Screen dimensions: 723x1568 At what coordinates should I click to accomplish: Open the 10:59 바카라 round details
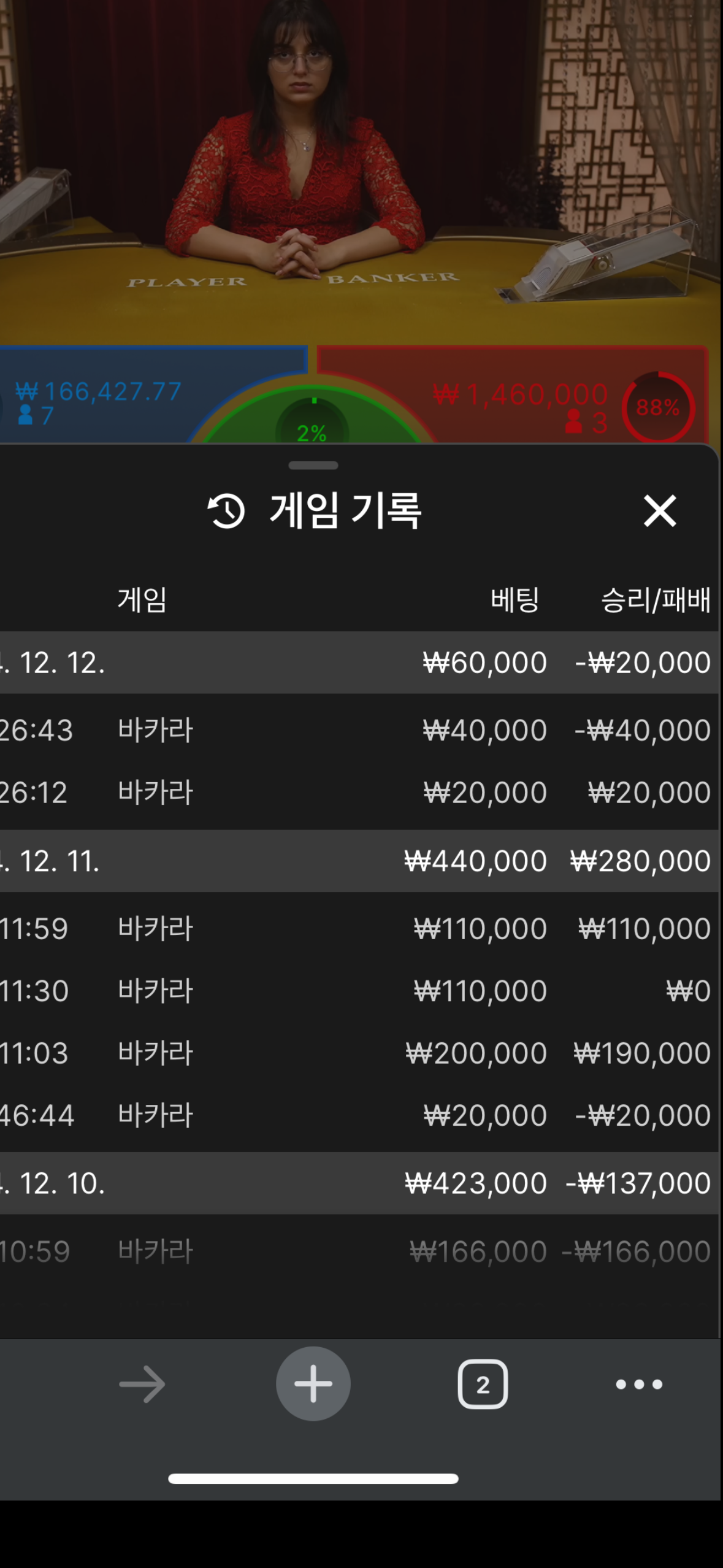point(359,1251)
